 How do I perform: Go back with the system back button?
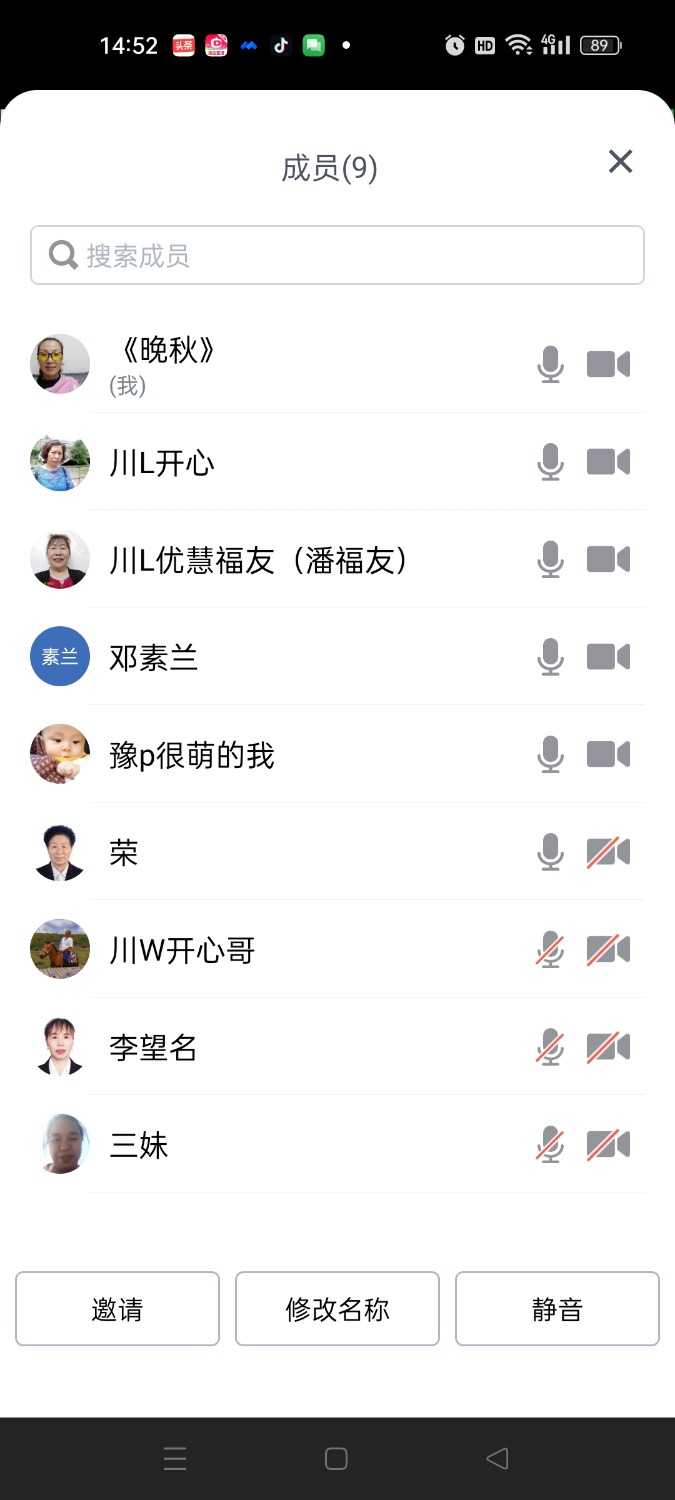pyautogui.click(x=497, y=1459)
